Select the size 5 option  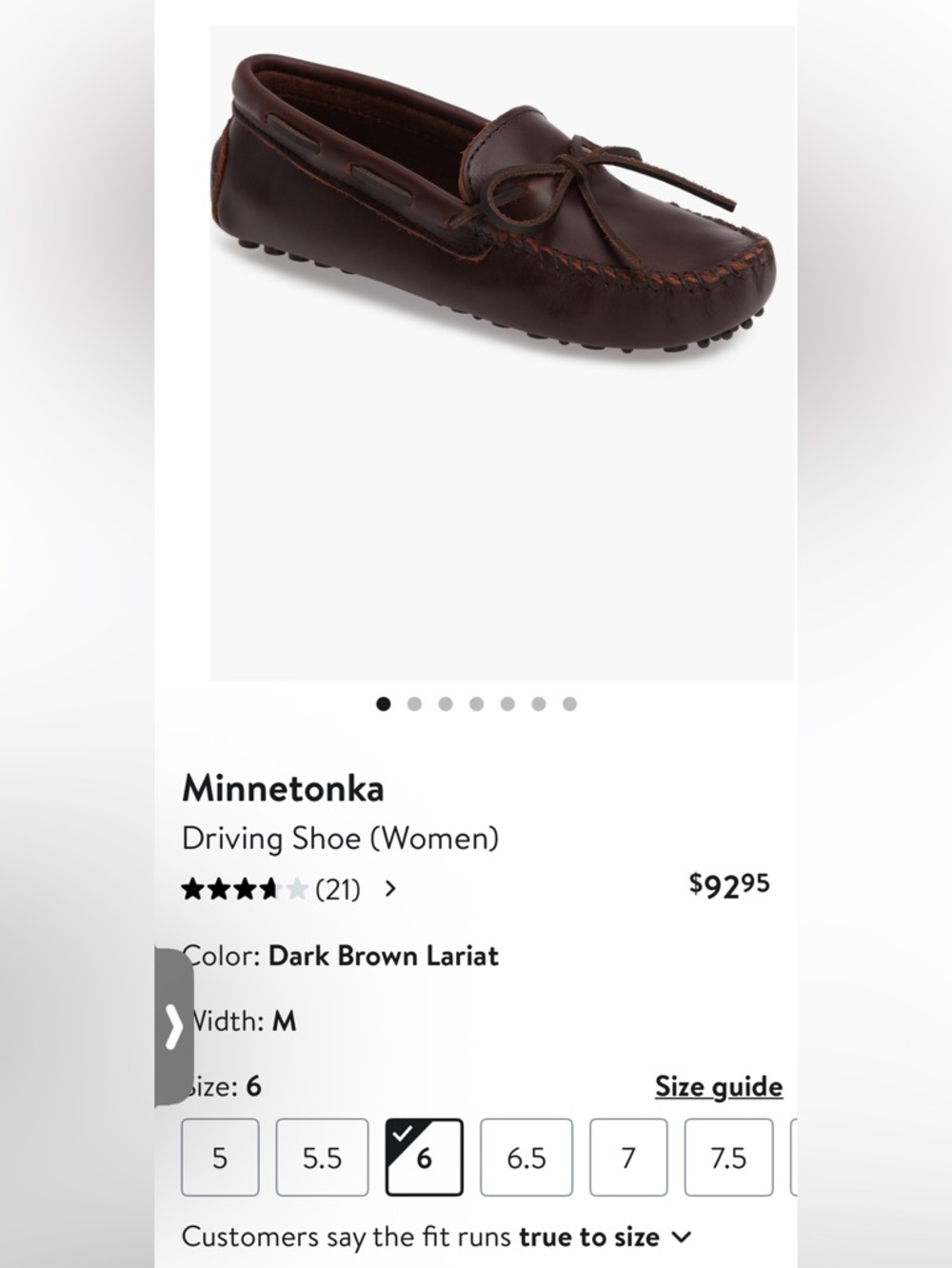point(220,1158)
